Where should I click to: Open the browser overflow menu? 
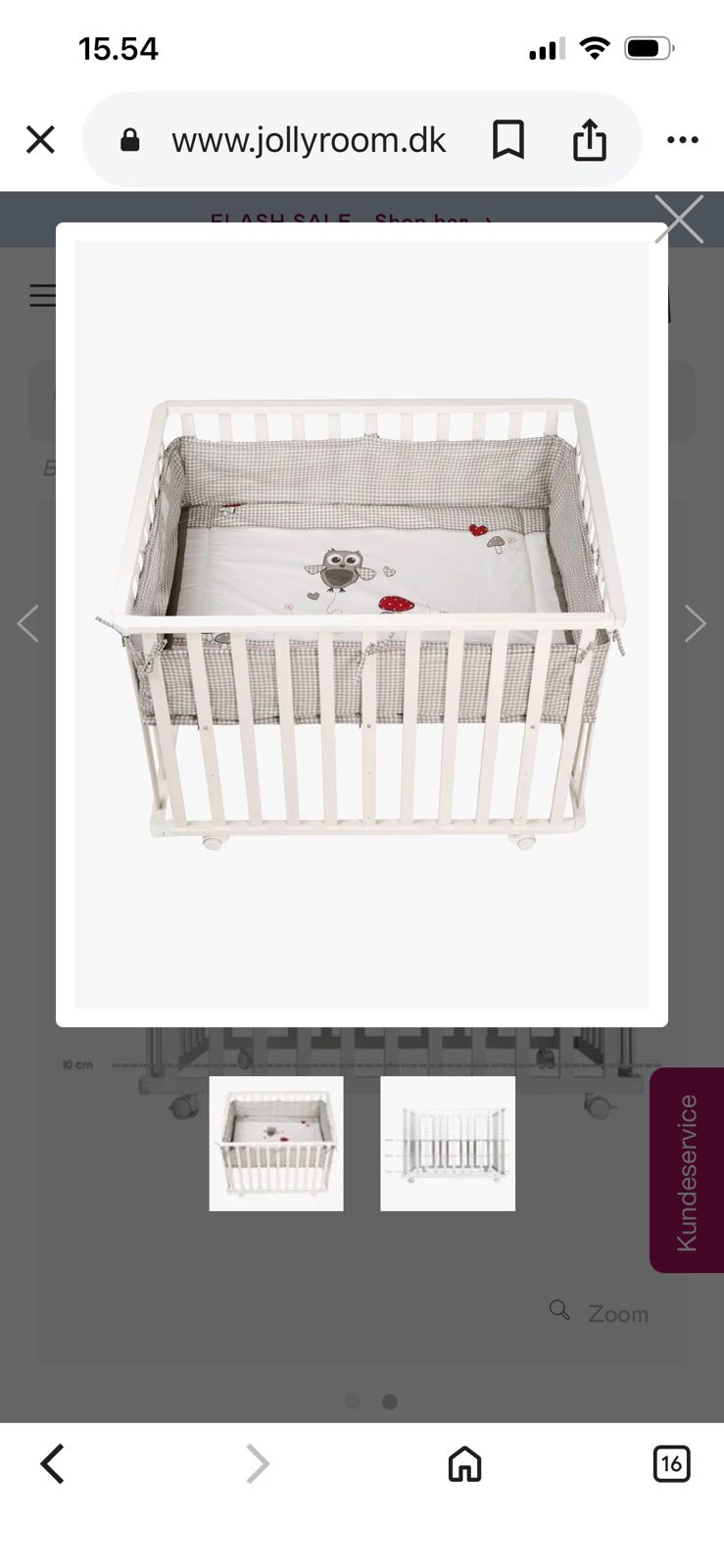(x=682, y=140)
